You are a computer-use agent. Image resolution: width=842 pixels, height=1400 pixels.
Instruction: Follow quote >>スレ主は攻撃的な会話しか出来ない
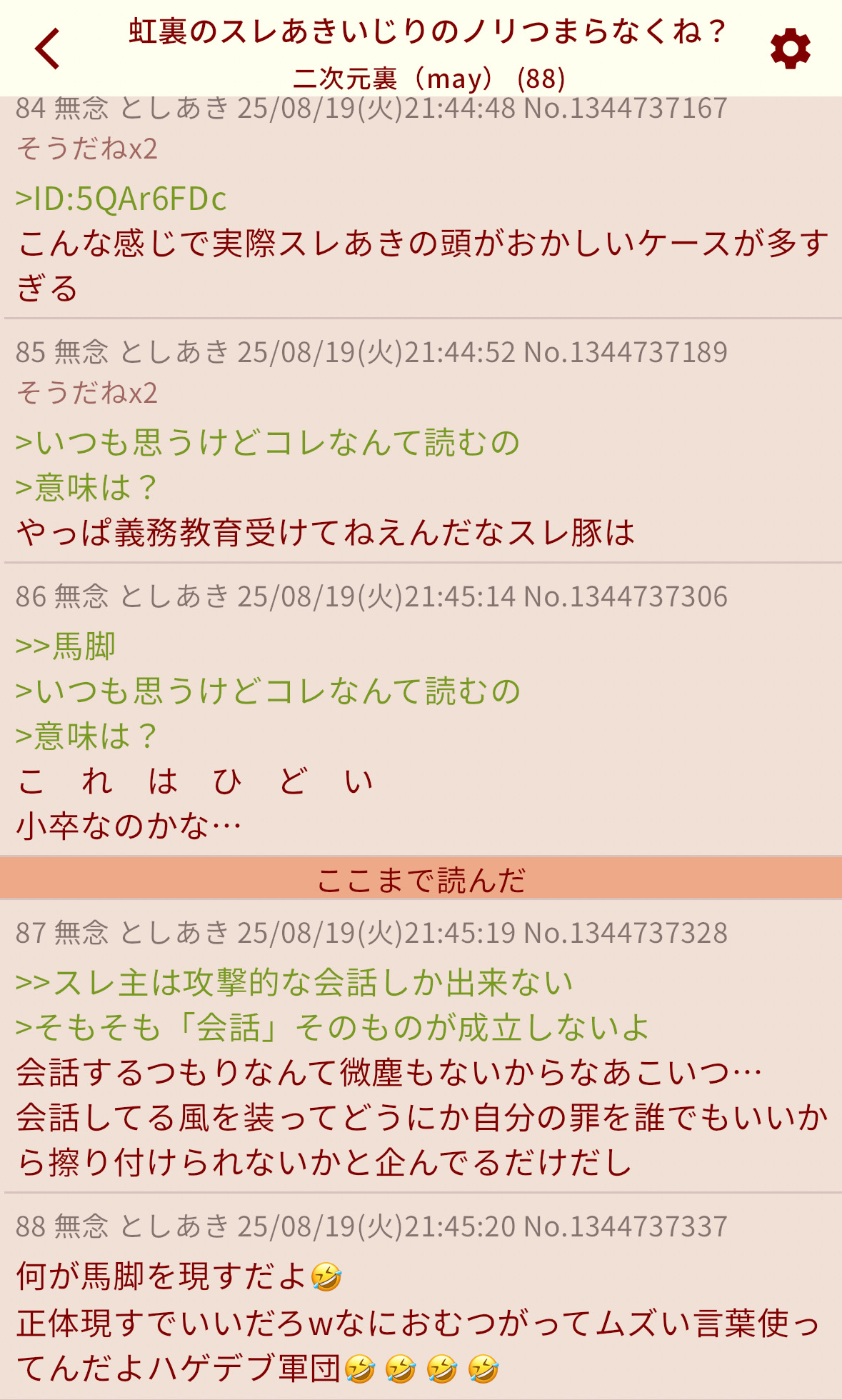pos(294,983)
